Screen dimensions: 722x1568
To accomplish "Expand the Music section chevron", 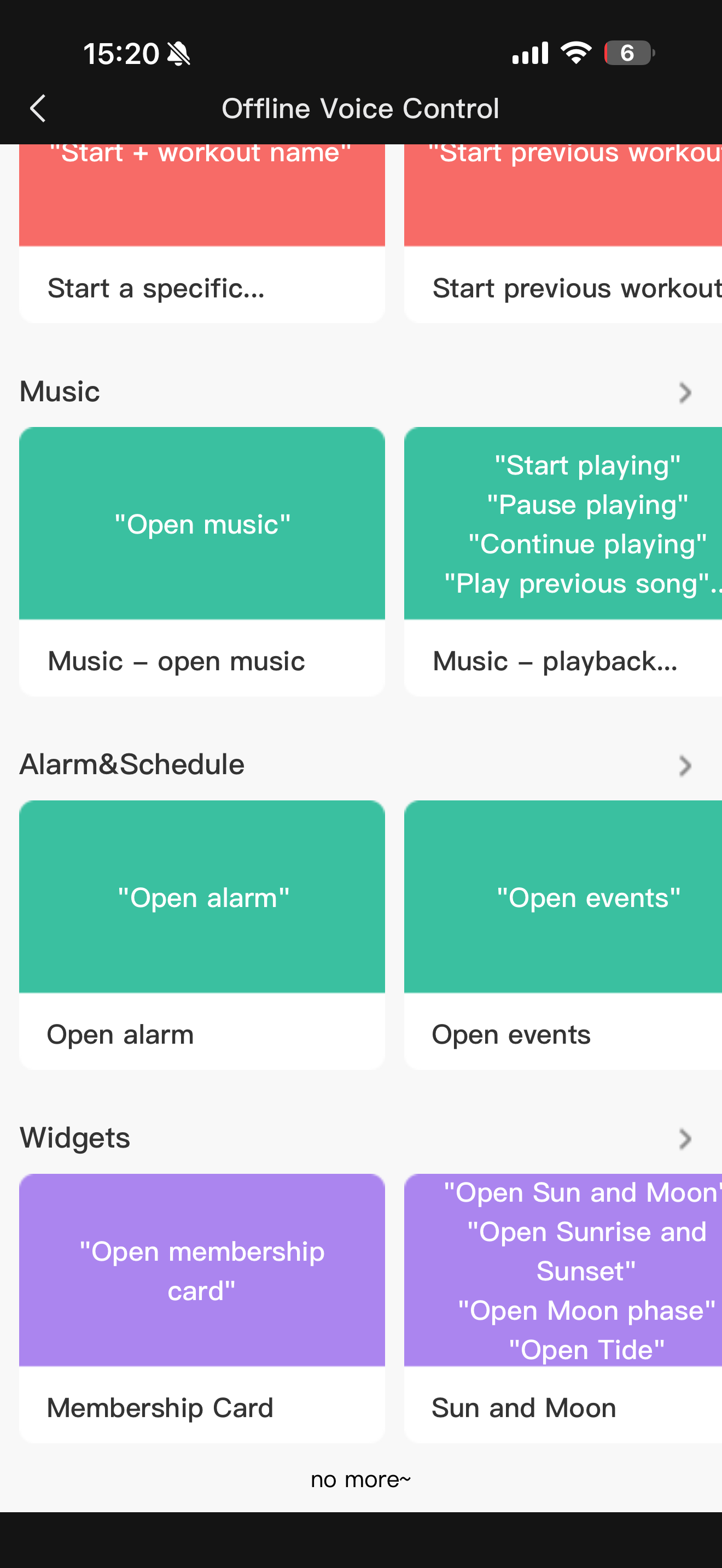I will [x=685, y=393].
